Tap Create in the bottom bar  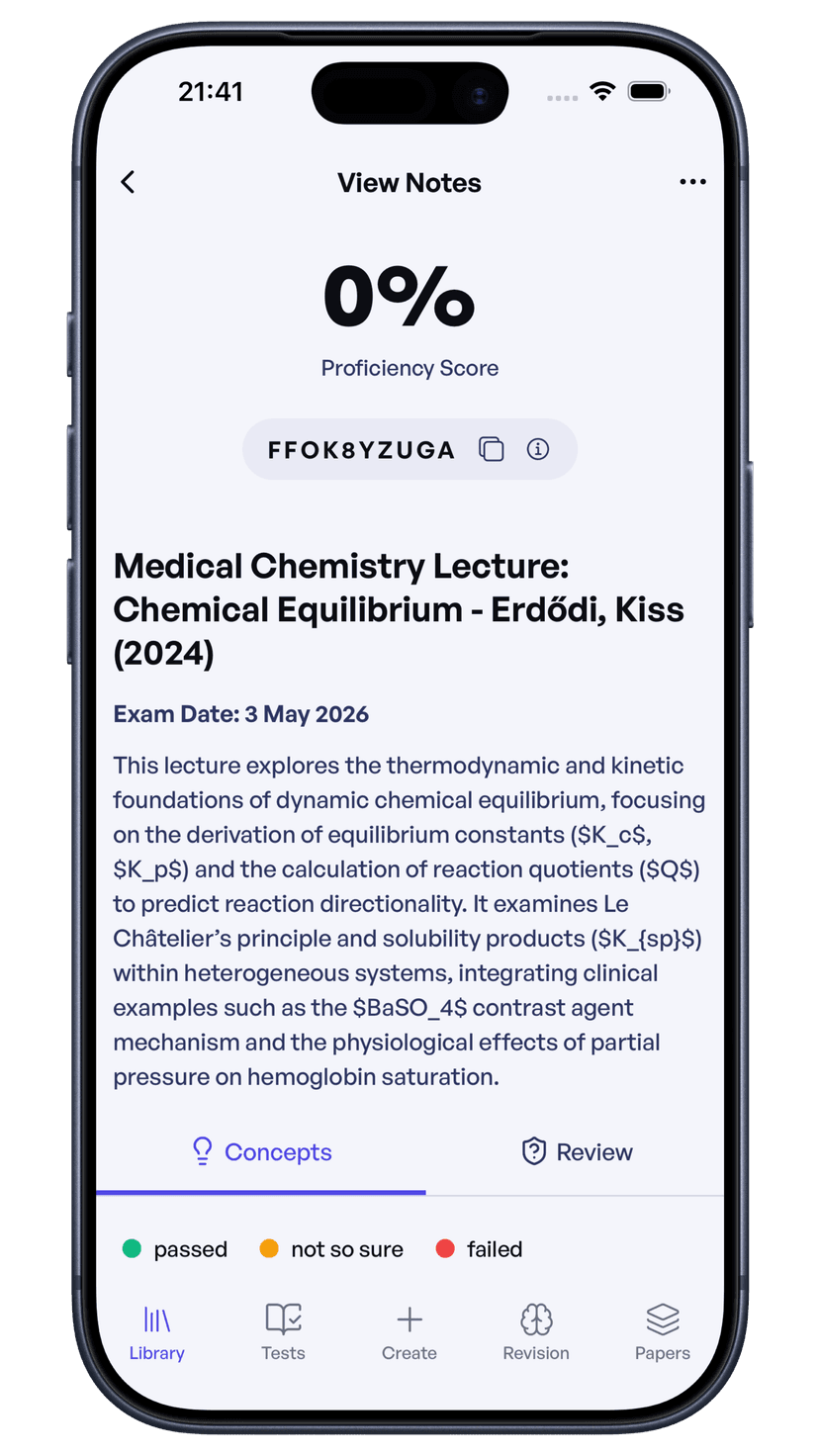[409, 1331]
